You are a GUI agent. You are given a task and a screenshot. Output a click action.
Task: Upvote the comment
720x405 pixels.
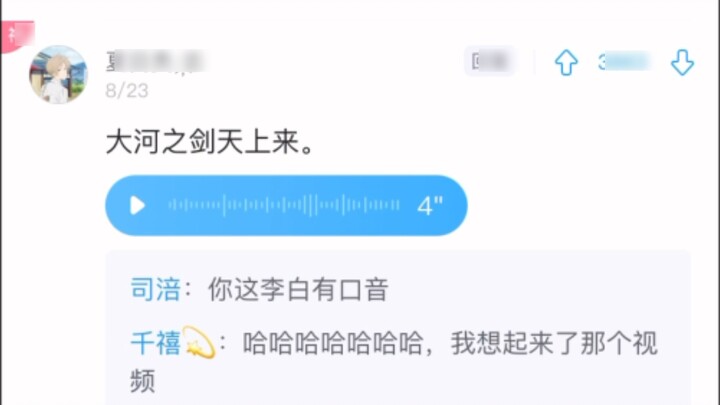(x=566, y=63)
